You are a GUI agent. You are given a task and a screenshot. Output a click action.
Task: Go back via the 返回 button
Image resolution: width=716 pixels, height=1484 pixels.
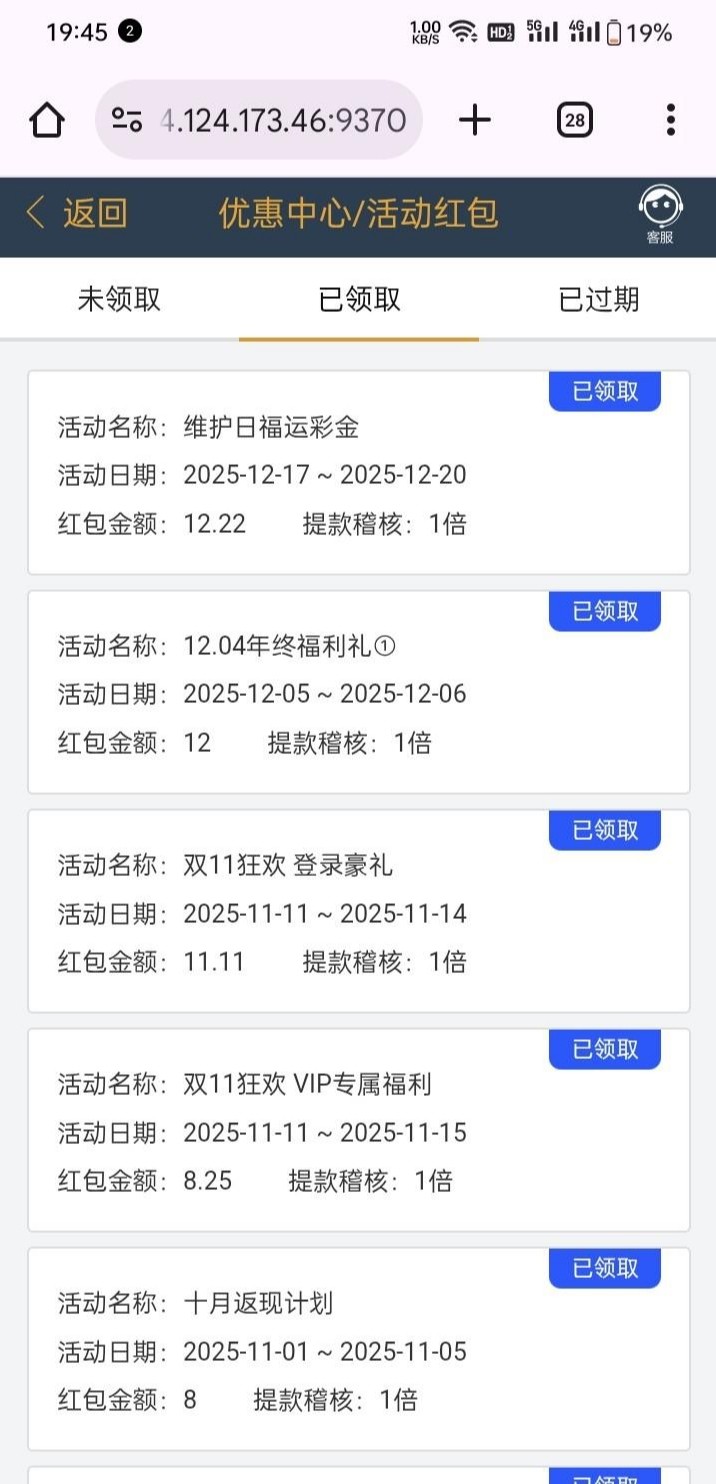[78, 213]
